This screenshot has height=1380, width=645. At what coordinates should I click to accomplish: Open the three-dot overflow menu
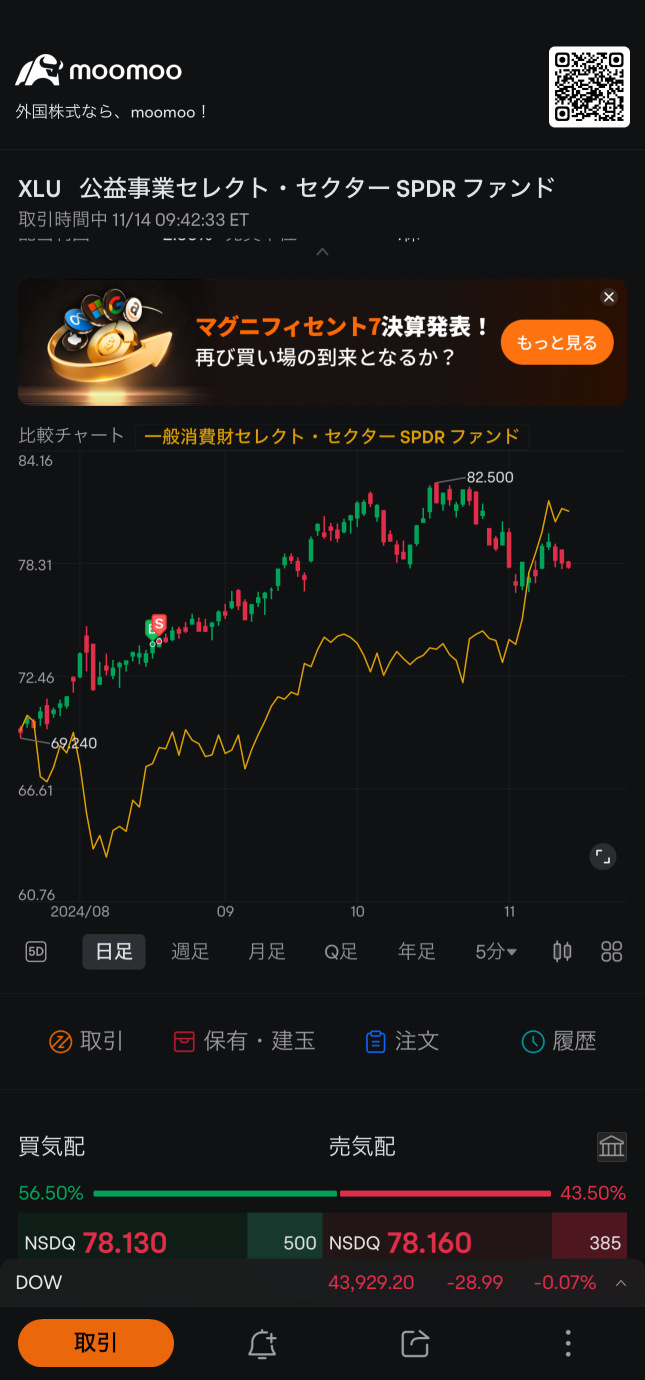[568, 1343]
